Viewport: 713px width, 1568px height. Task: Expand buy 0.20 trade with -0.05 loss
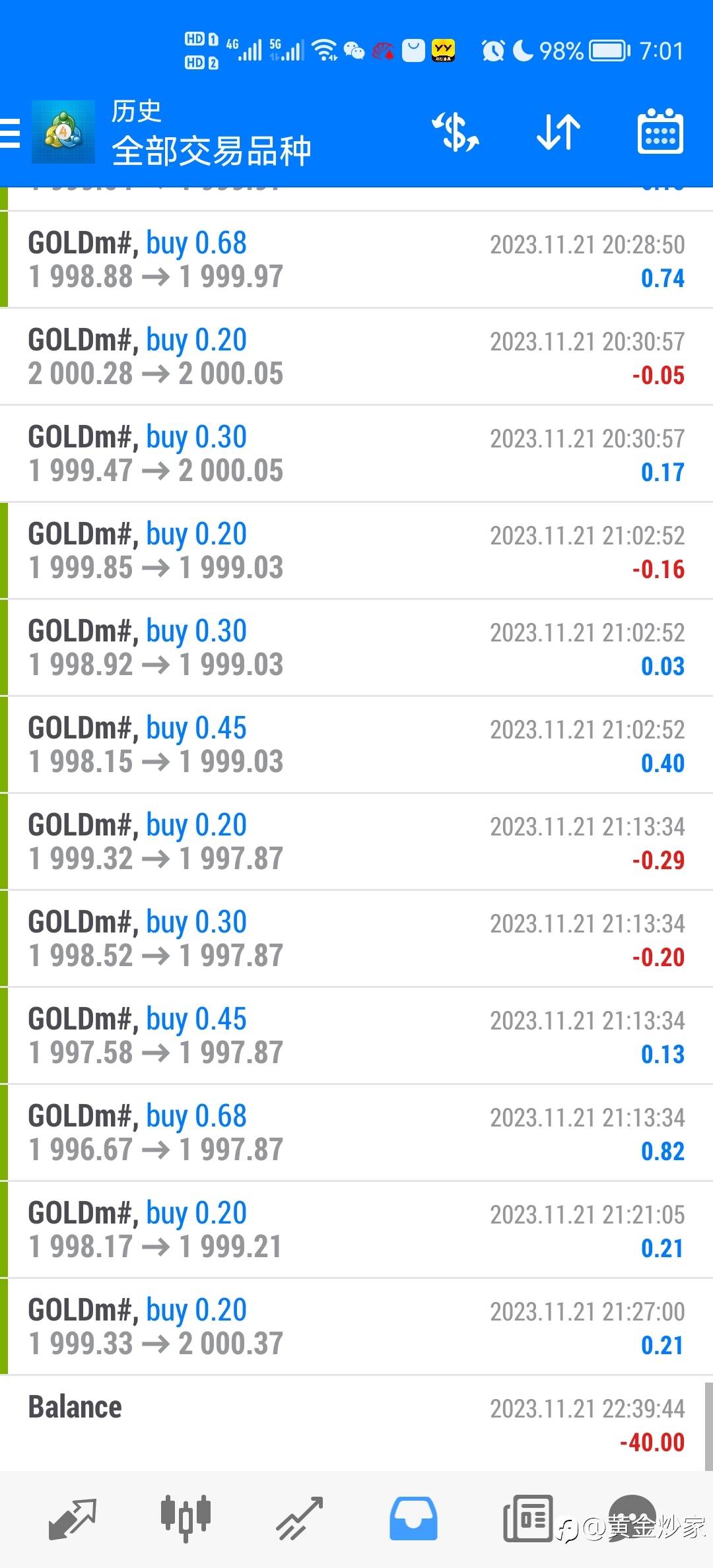[356, 357]
